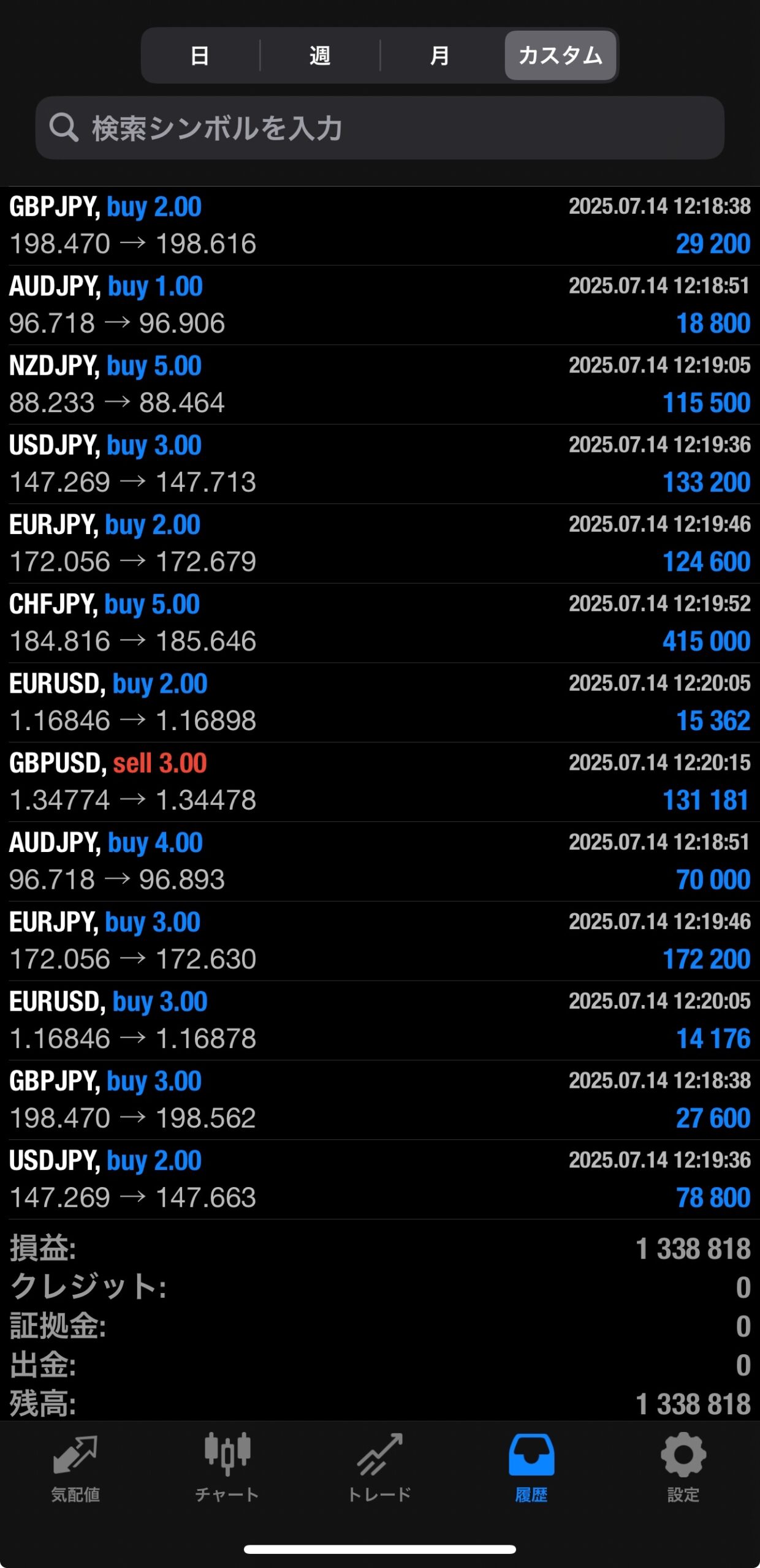The width and height of the screenshot is (760, 1568).
Task: View the AUDJPY buy 4.00 trade details
Action: point(380,861)
